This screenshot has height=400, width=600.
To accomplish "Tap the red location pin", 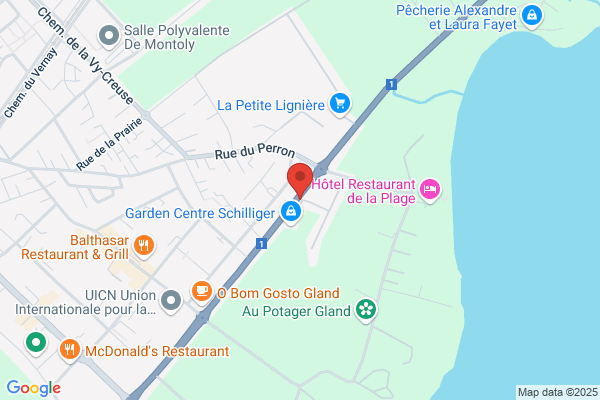I will (x=300, y=180).
